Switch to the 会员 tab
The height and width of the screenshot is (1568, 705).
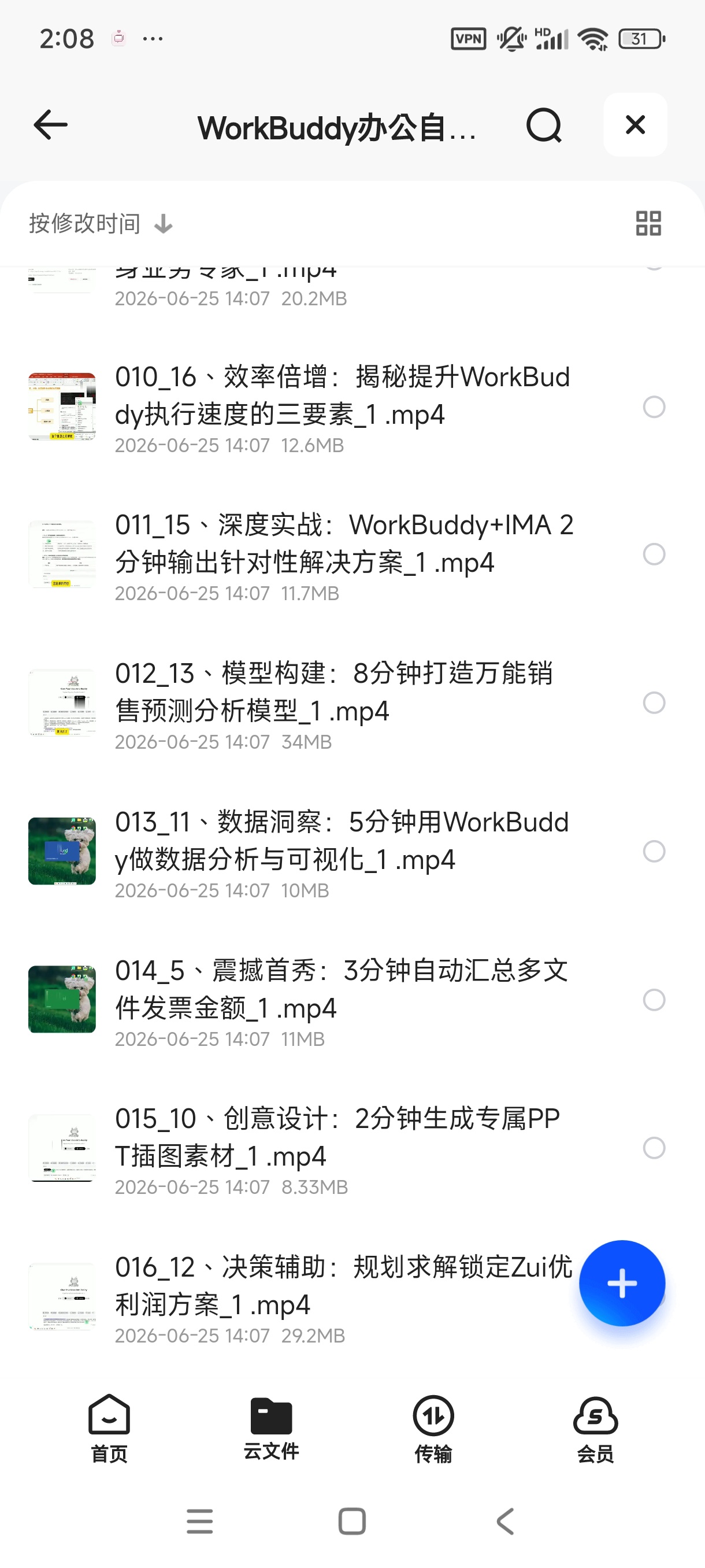pyautogui.click(x=596, y=1428)
